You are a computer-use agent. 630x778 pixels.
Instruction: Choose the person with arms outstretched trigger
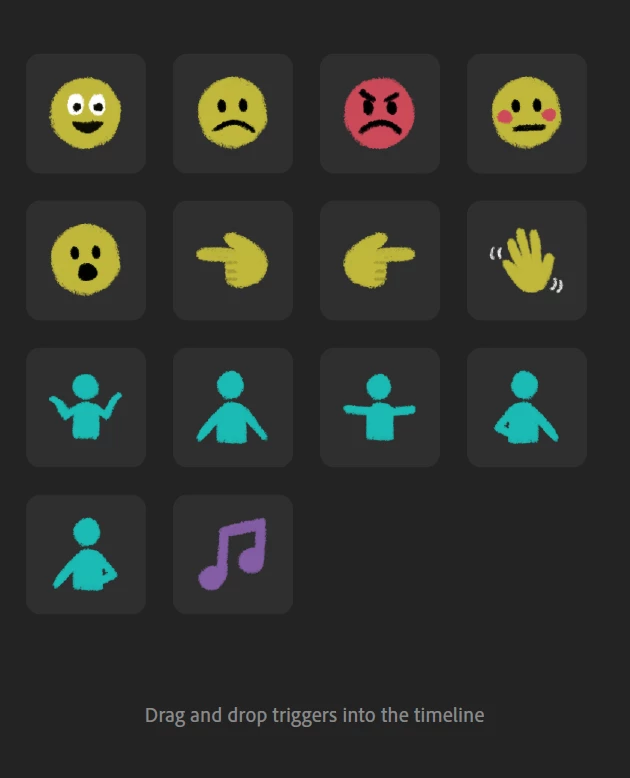click(x=380, y=407)
